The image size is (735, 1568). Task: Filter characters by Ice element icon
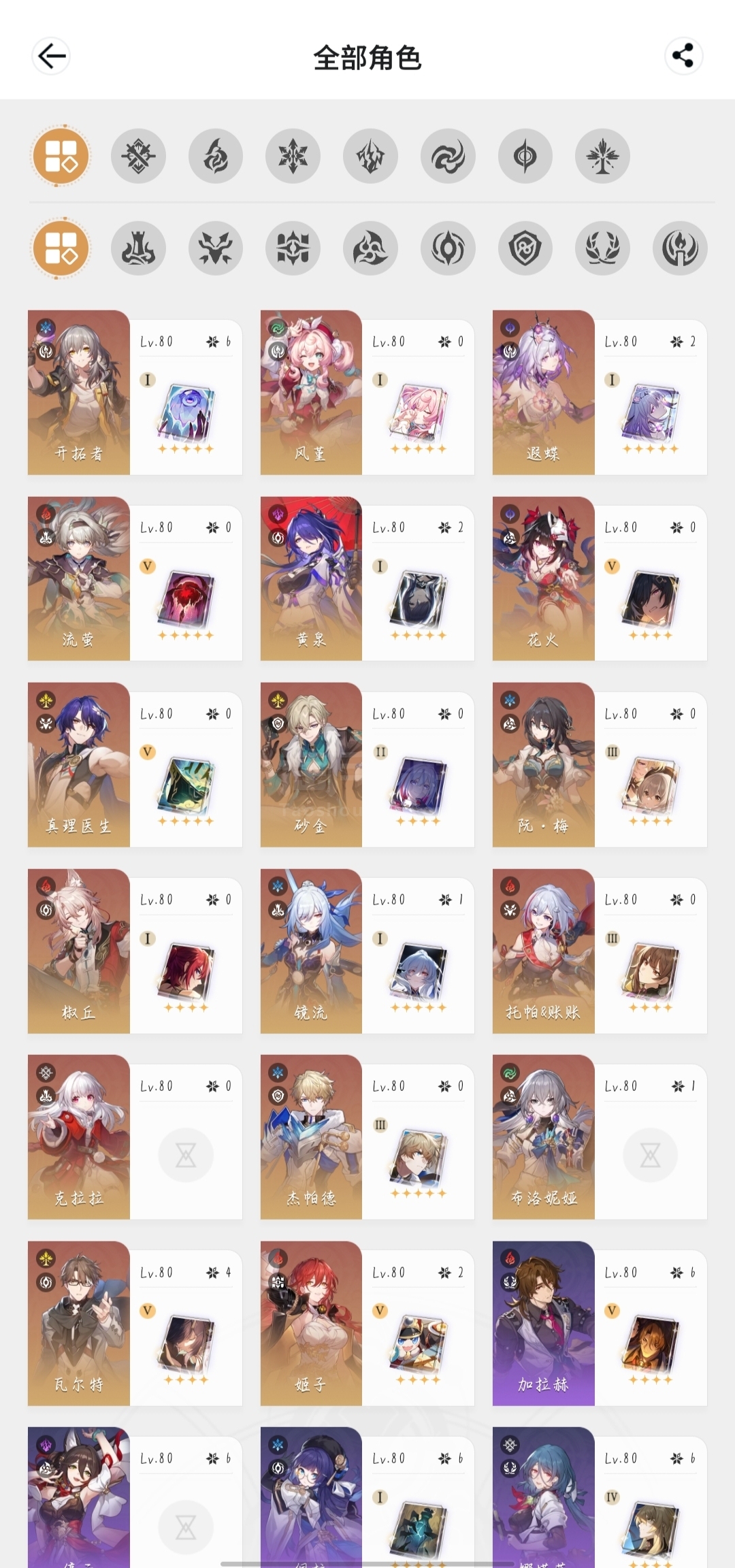point(293,157)
